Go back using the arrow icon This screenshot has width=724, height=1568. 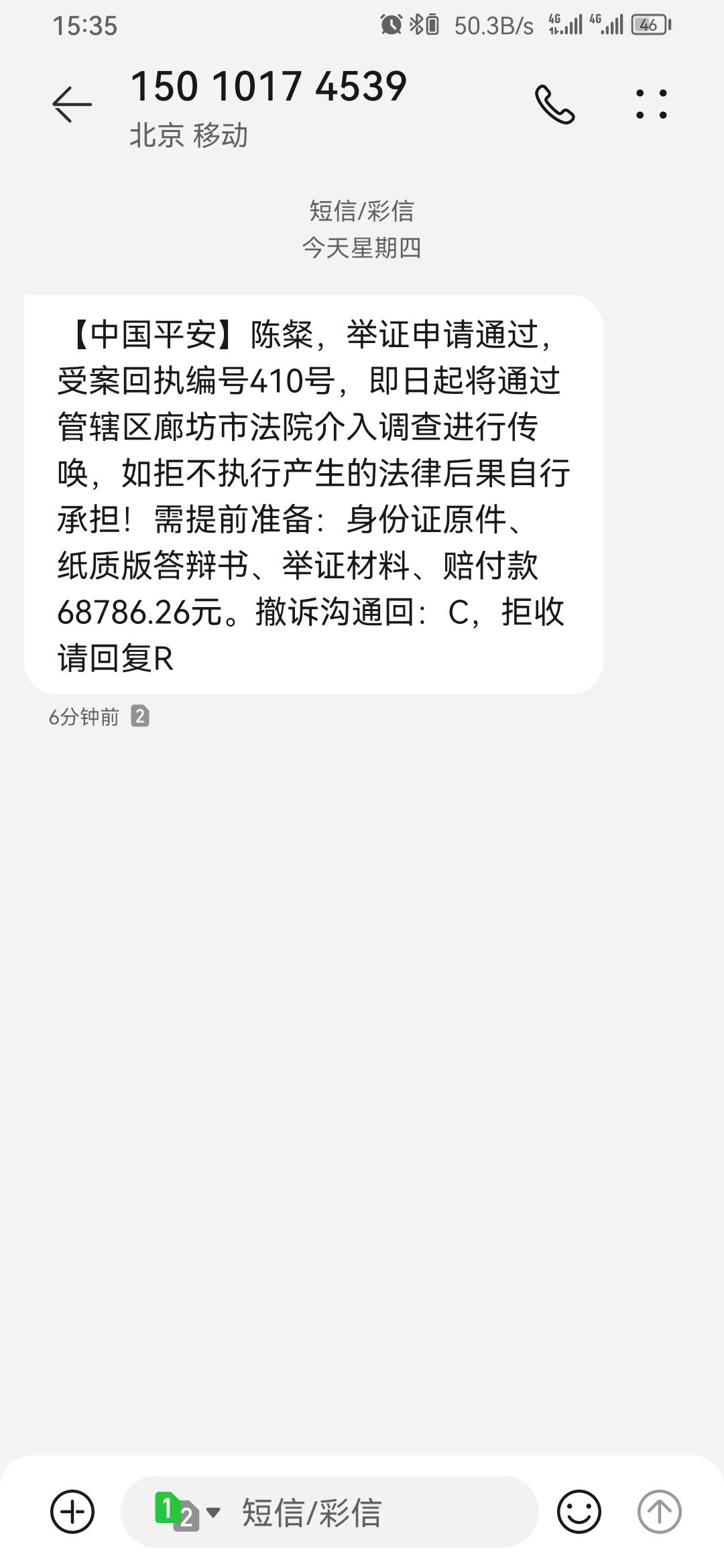click(72, 104)
